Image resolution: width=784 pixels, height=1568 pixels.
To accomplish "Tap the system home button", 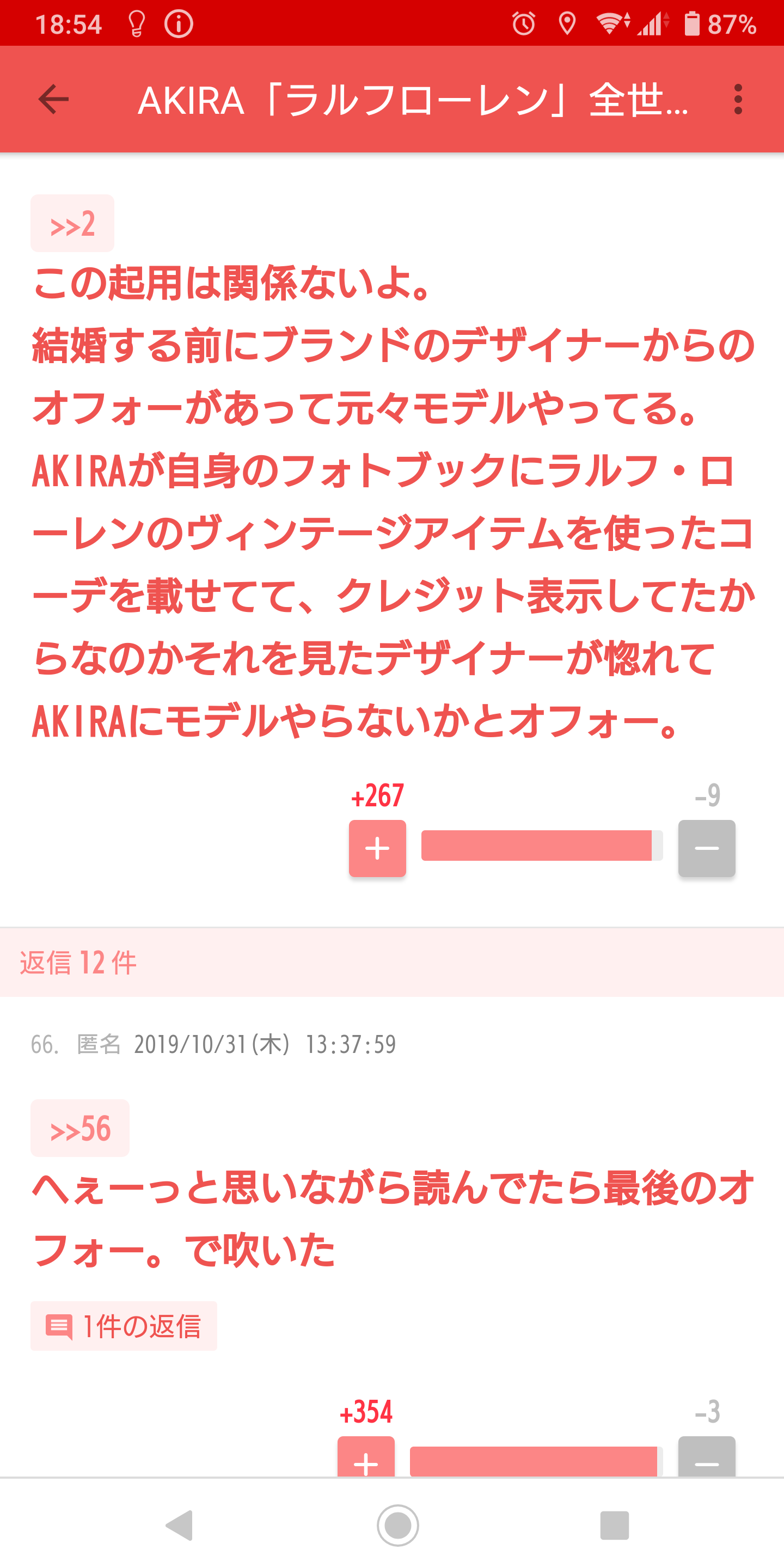I will (397, 1526).
